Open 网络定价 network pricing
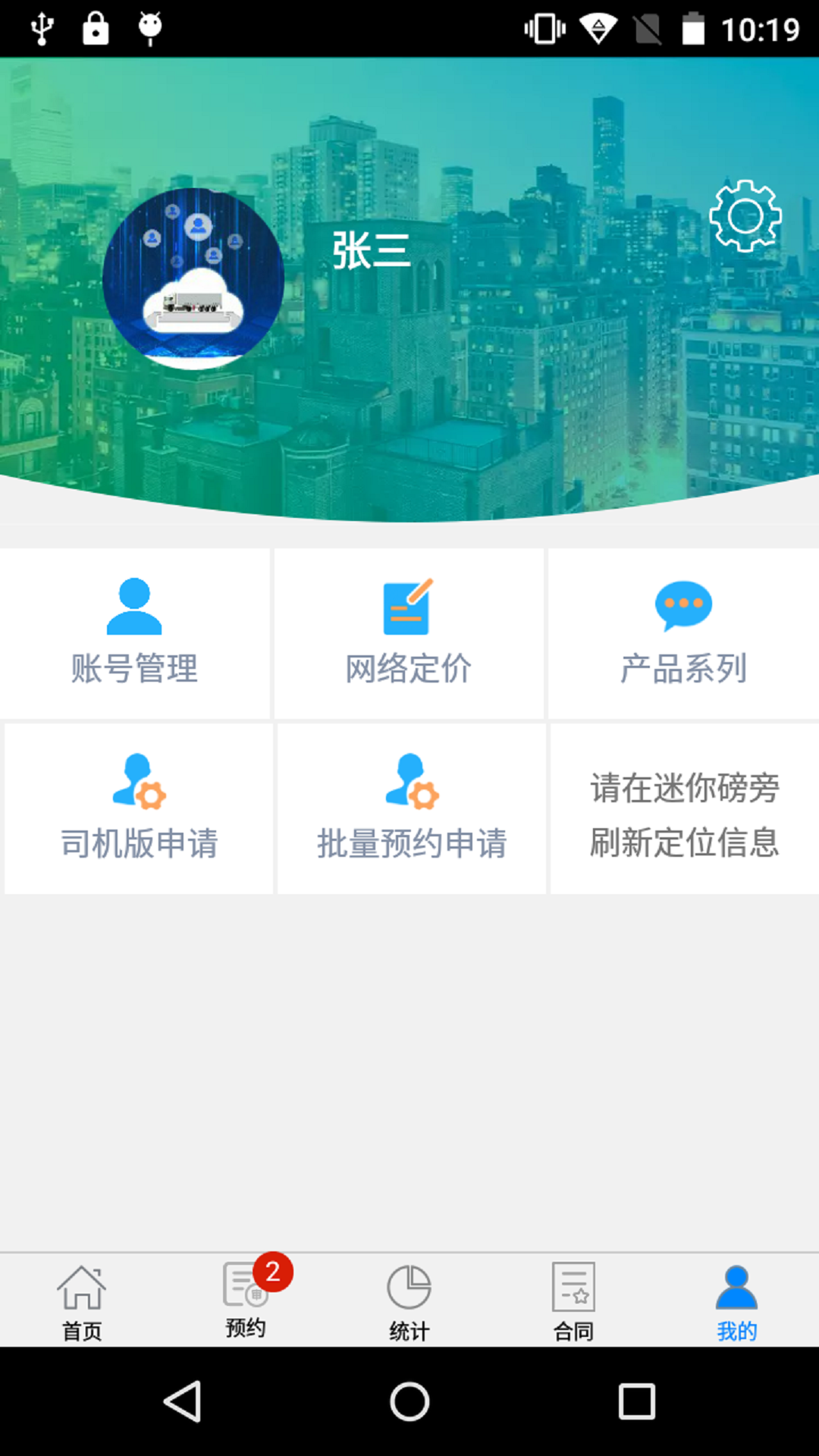This screenshot has width=819, height=1456. tap(409, 633)
